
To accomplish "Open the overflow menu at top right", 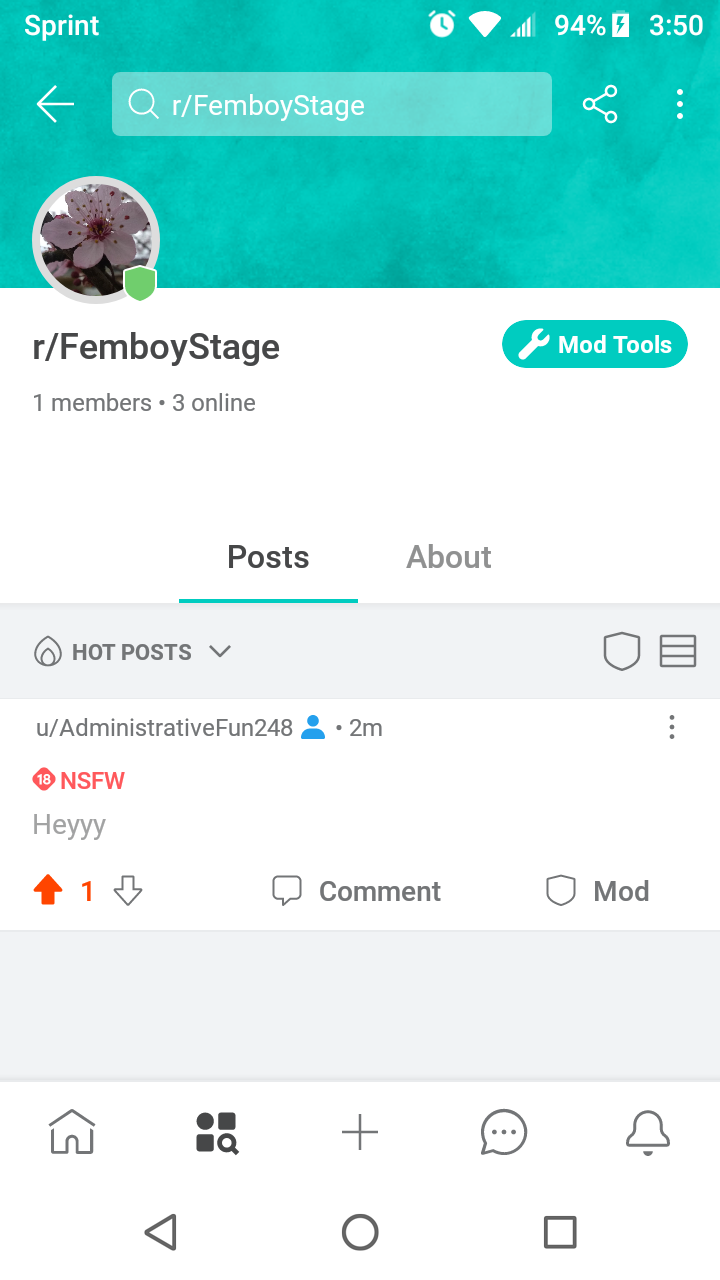I will click(x=680, y=103).
